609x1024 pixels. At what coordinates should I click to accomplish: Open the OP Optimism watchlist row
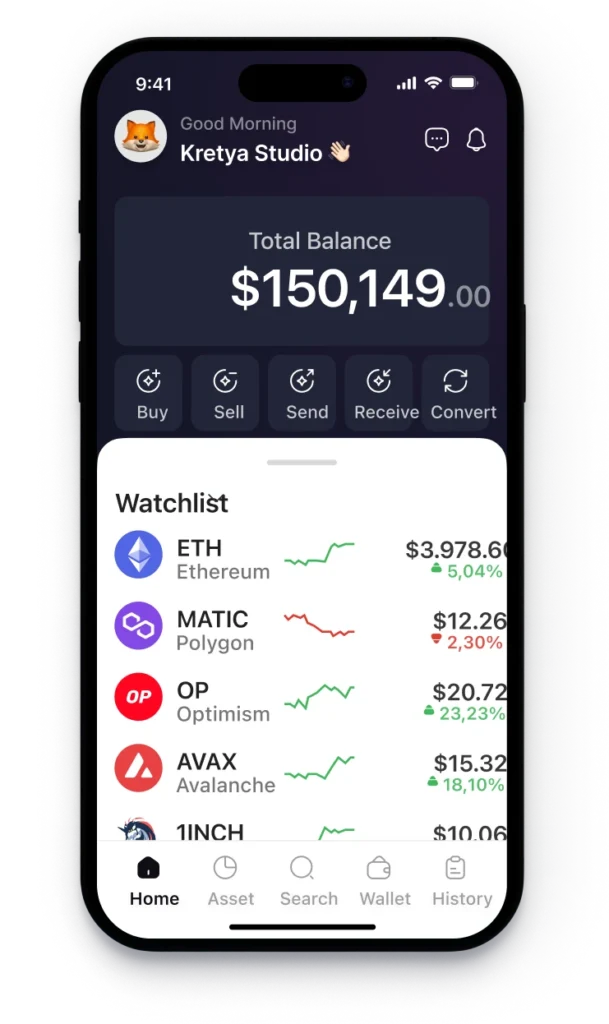pyautogui.click(x=300, y=700)
